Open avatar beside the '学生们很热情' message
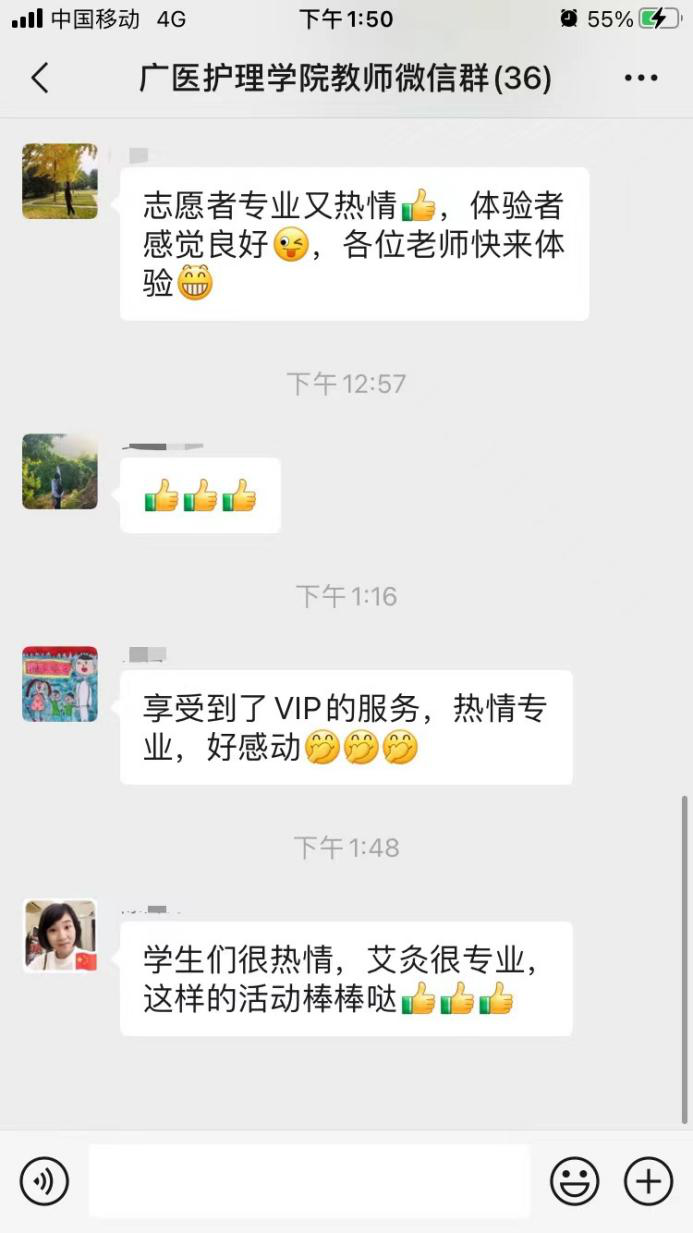Viewport: 693px width, 1233px height. tap(60, 936)
